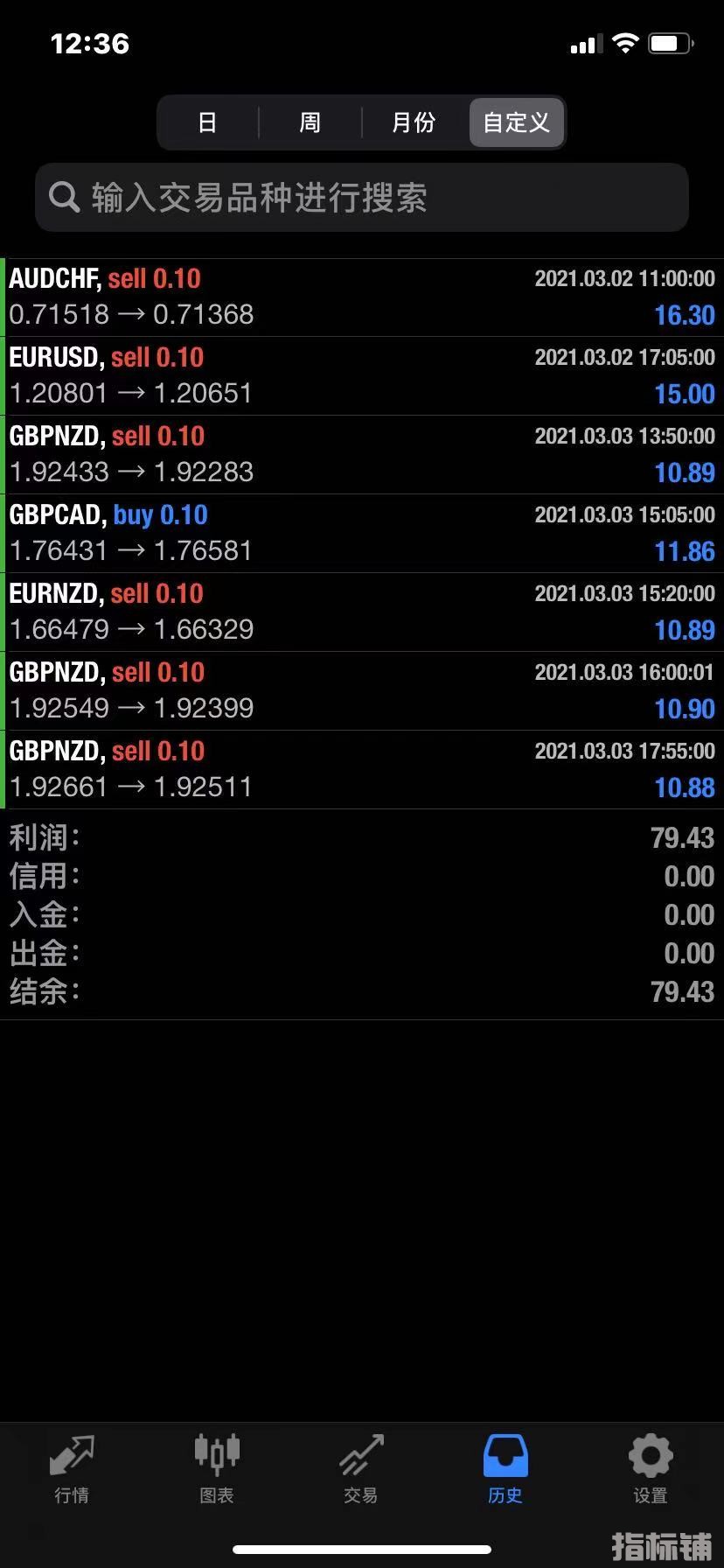Open the GBPNZD trade closed at 17:55:00

(x=362, y=770)
